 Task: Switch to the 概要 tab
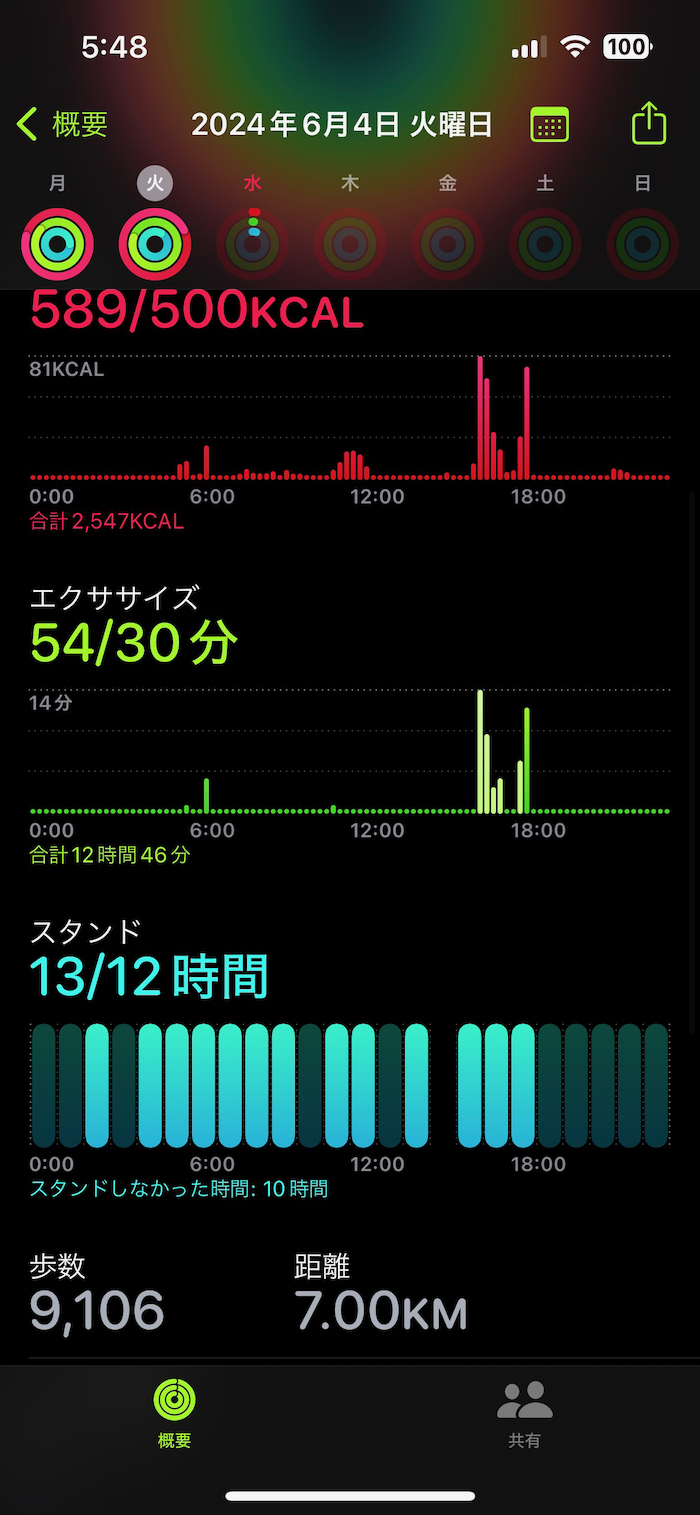pyautogui.click(x=174, y=1413)
